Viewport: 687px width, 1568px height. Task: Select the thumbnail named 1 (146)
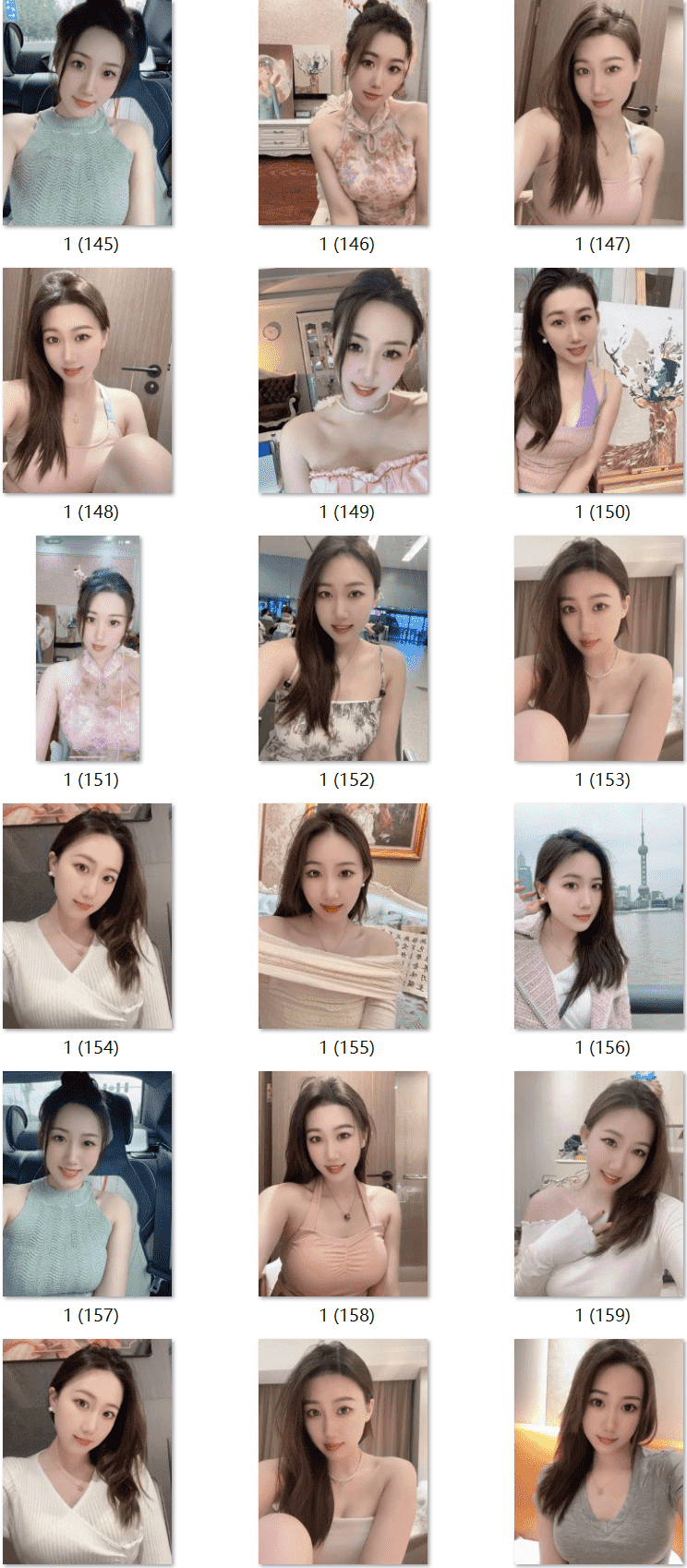tap(343, 113)
